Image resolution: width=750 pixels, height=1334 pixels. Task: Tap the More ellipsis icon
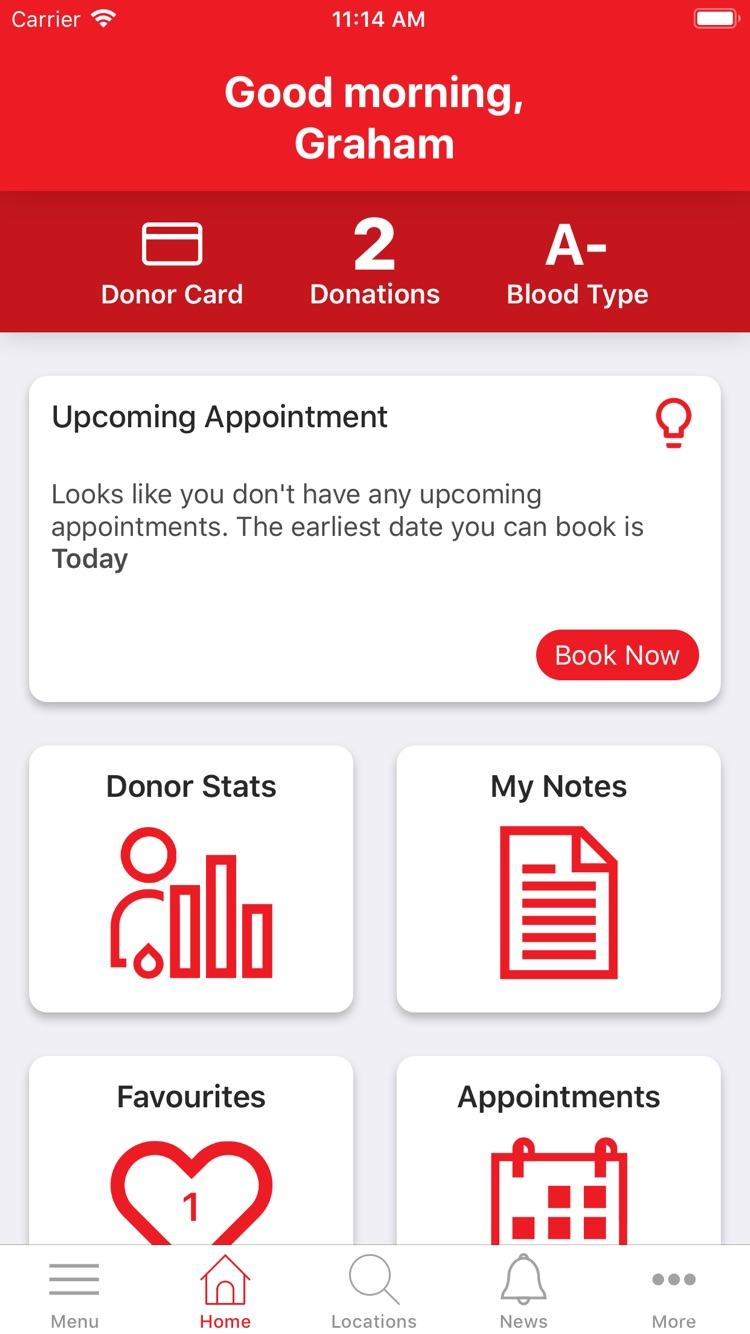click(x=673, y=1279)
